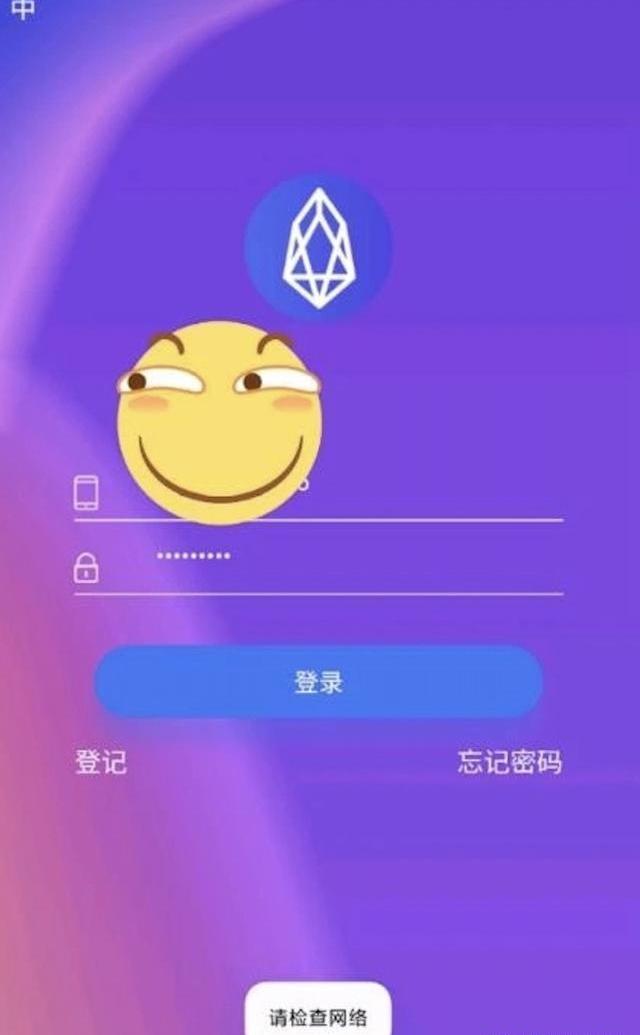This screenshot has height=1035, width=640.
Task: Open 登记 registration
Action: point(101,762)
